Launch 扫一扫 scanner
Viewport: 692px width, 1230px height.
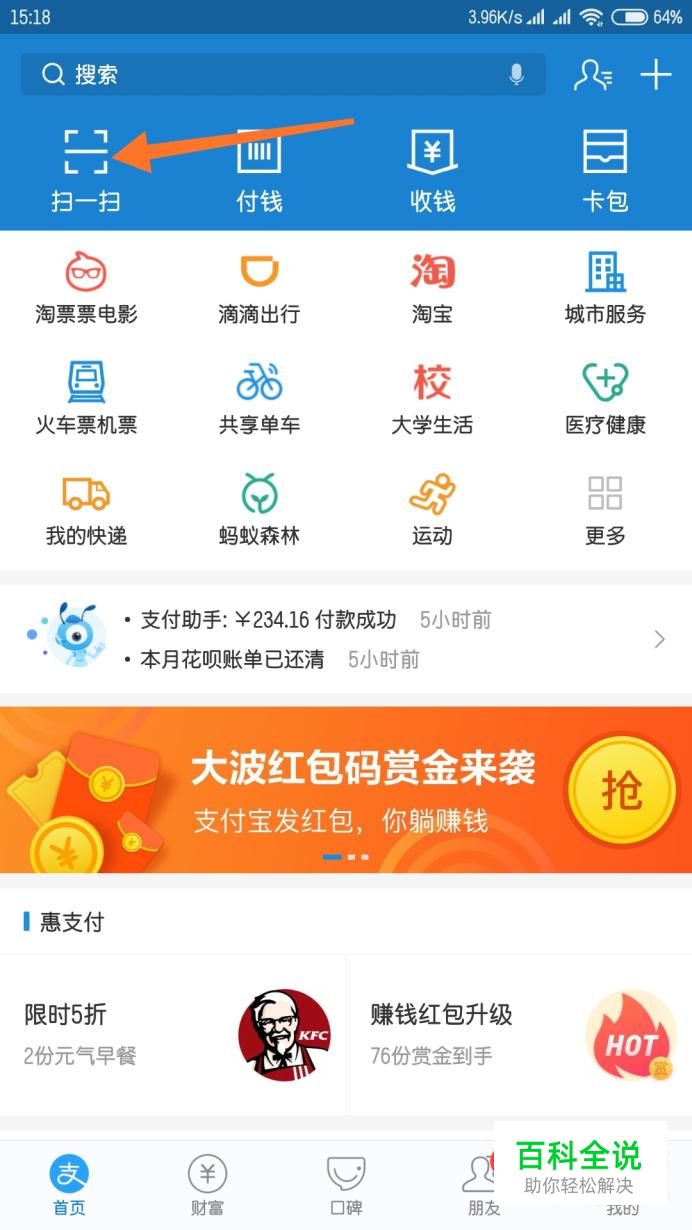(x=86, y=170)
